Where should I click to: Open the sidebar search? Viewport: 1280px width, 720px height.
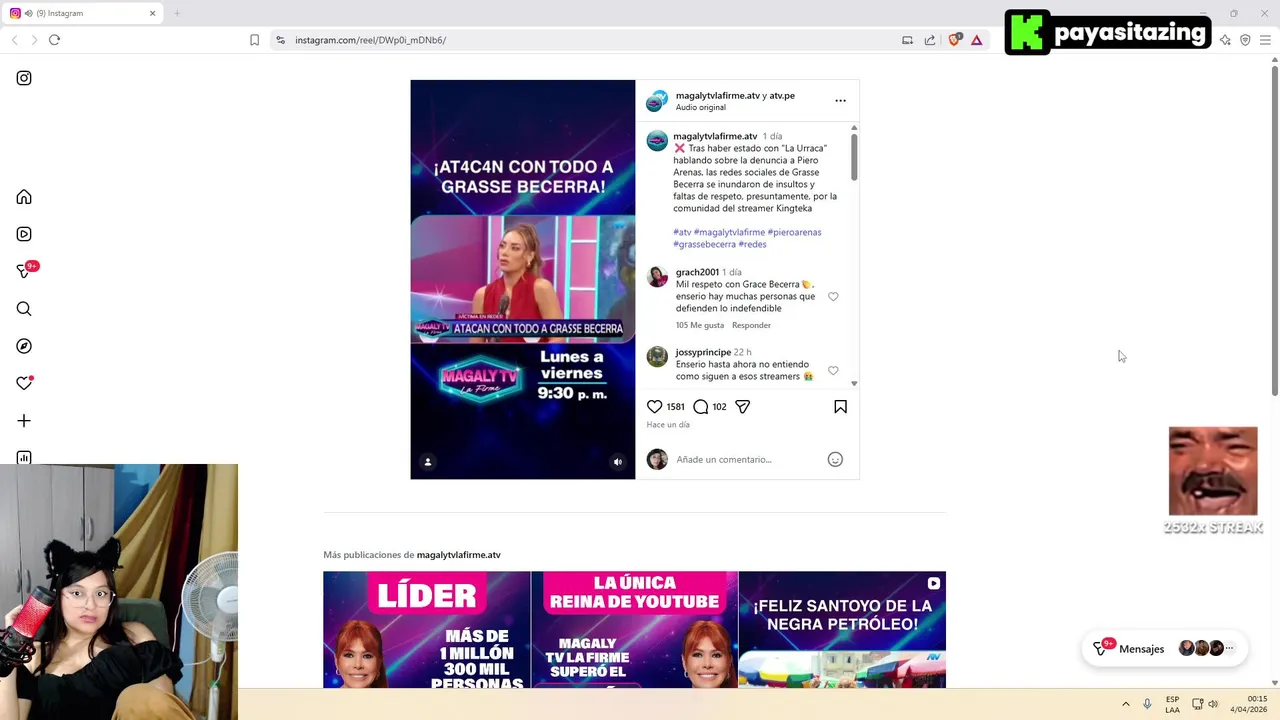tap(24, 309)
